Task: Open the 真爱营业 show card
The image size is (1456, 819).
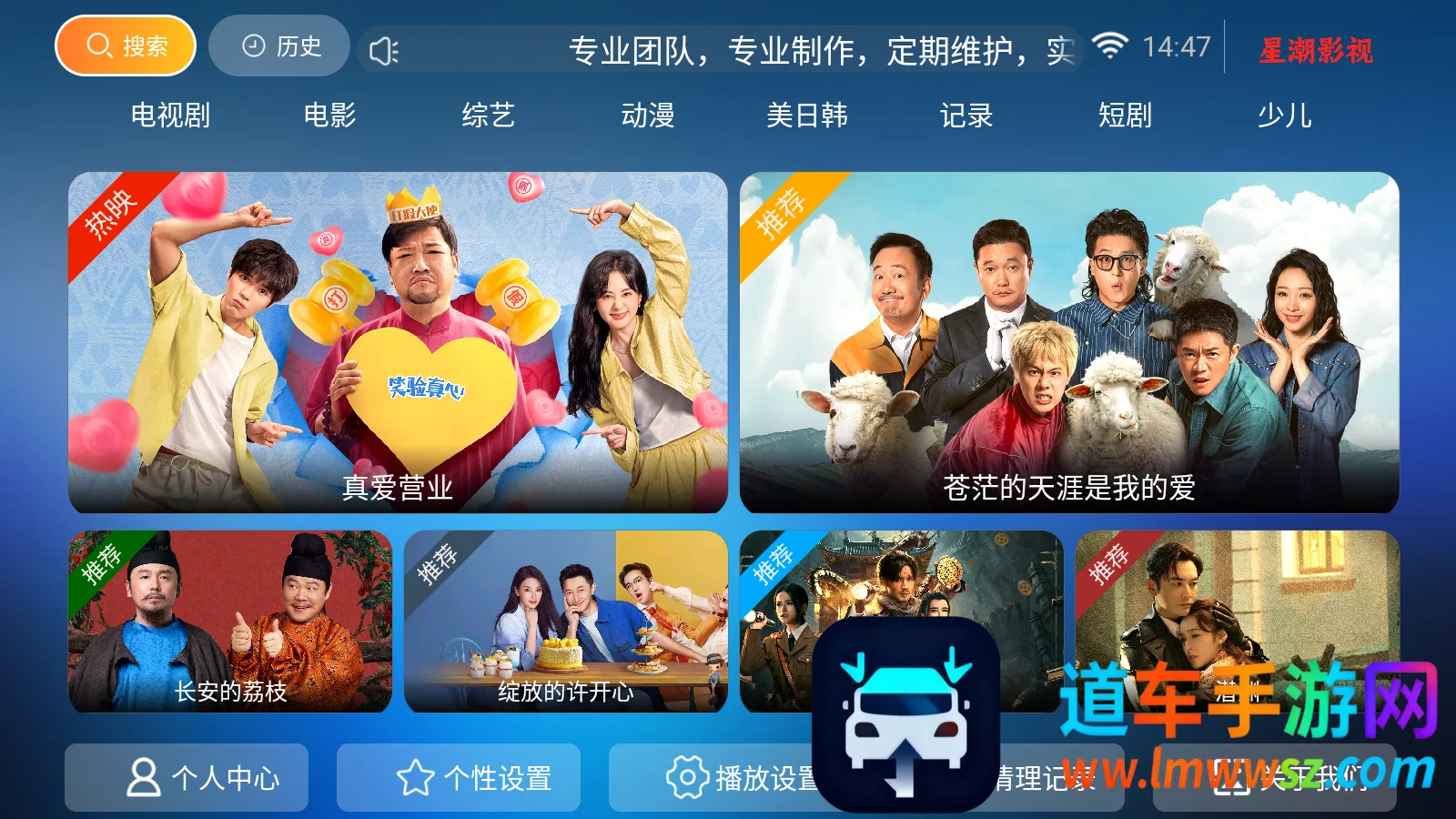Action: coord(398,342)
